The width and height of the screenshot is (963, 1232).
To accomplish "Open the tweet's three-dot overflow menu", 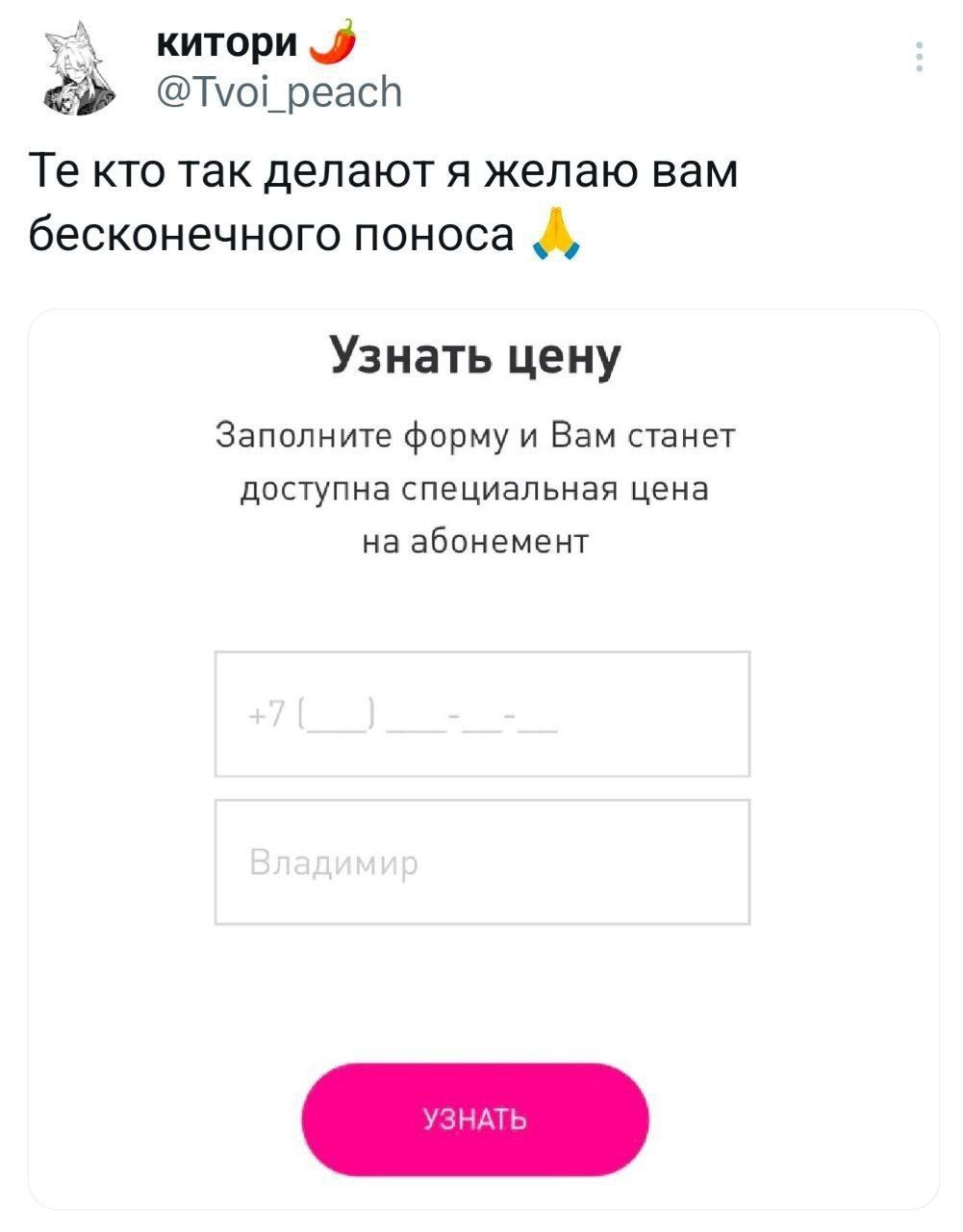I will [x=920, y=58].
